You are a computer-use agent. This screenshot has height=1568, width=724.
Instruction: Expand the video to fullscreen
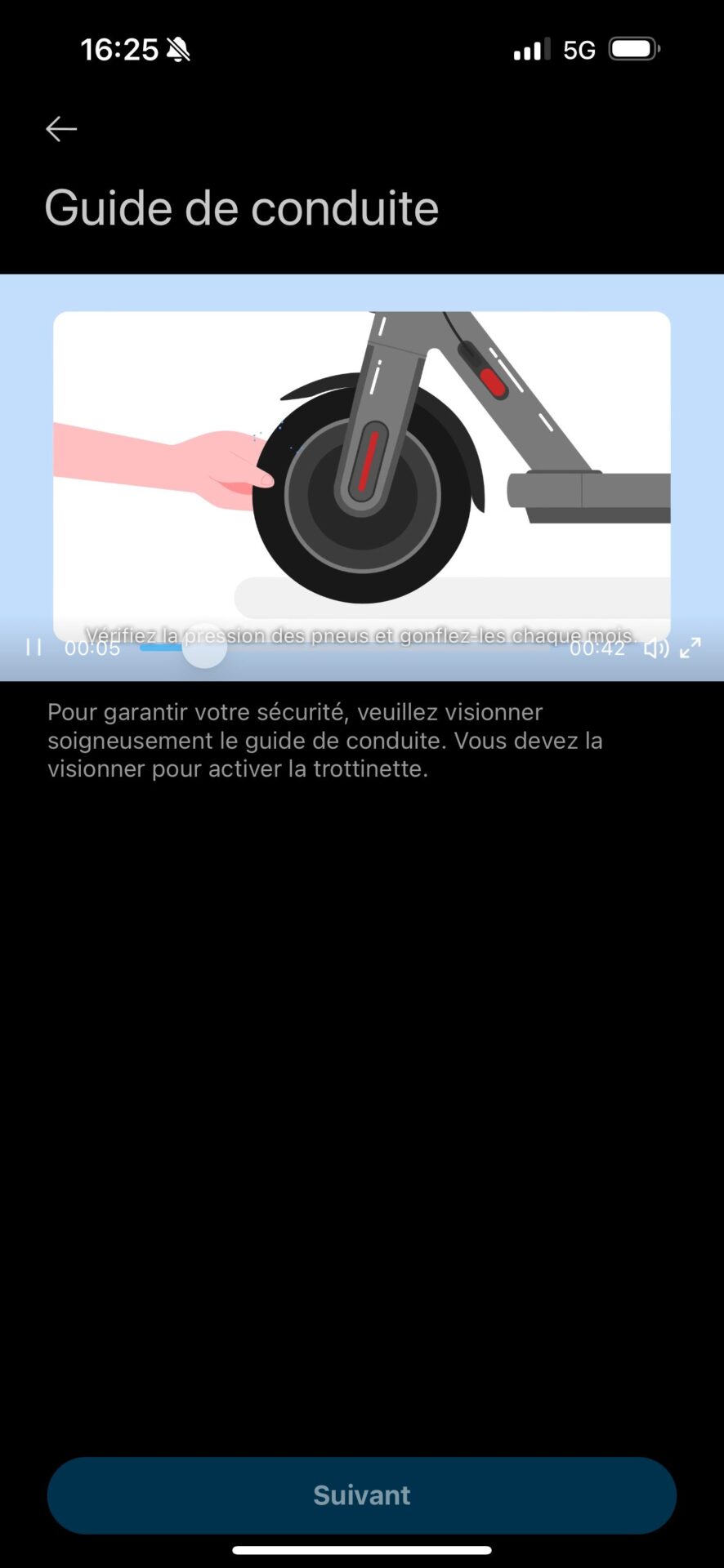tap(690, 648)
